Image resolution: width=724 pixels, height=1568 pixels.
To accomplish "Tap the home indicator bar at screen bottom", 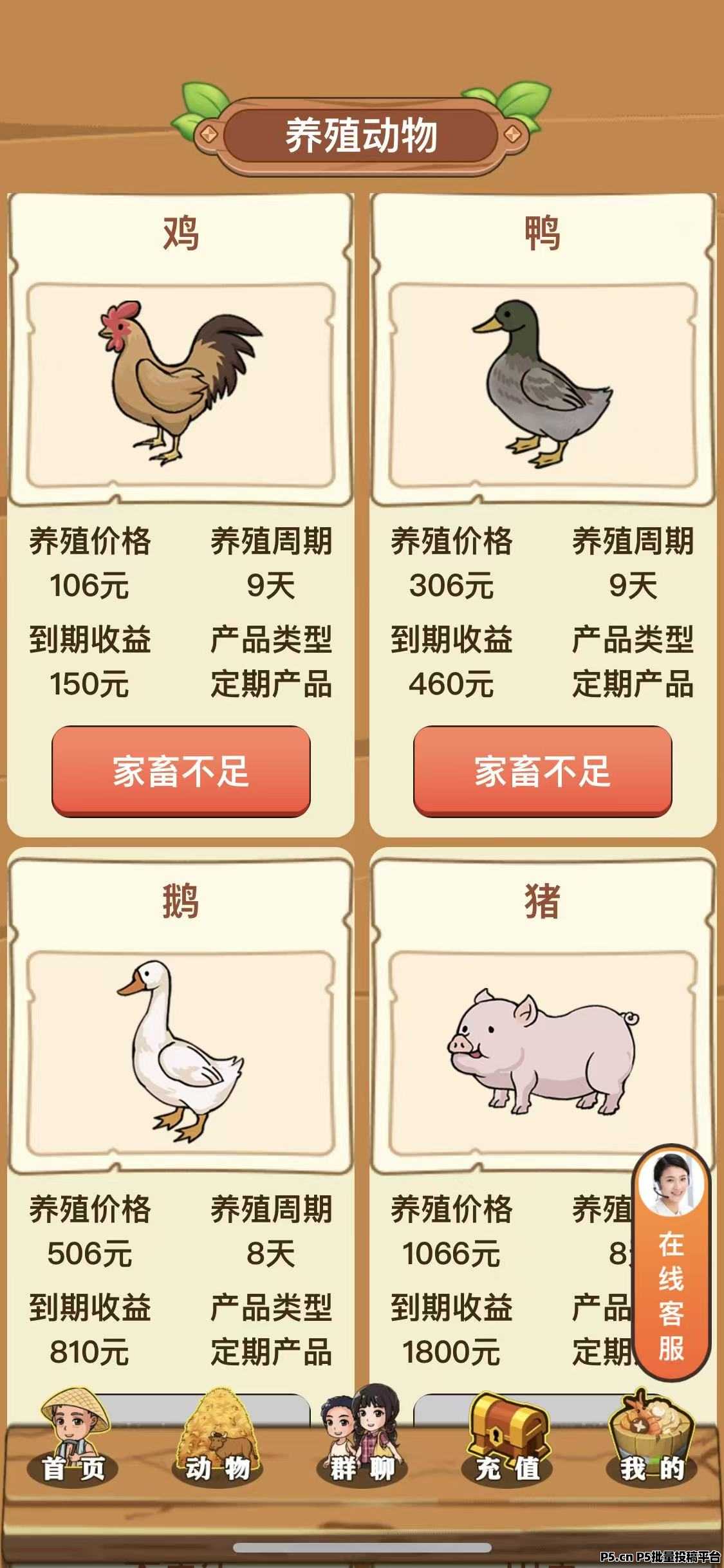I will point(362,1548).
